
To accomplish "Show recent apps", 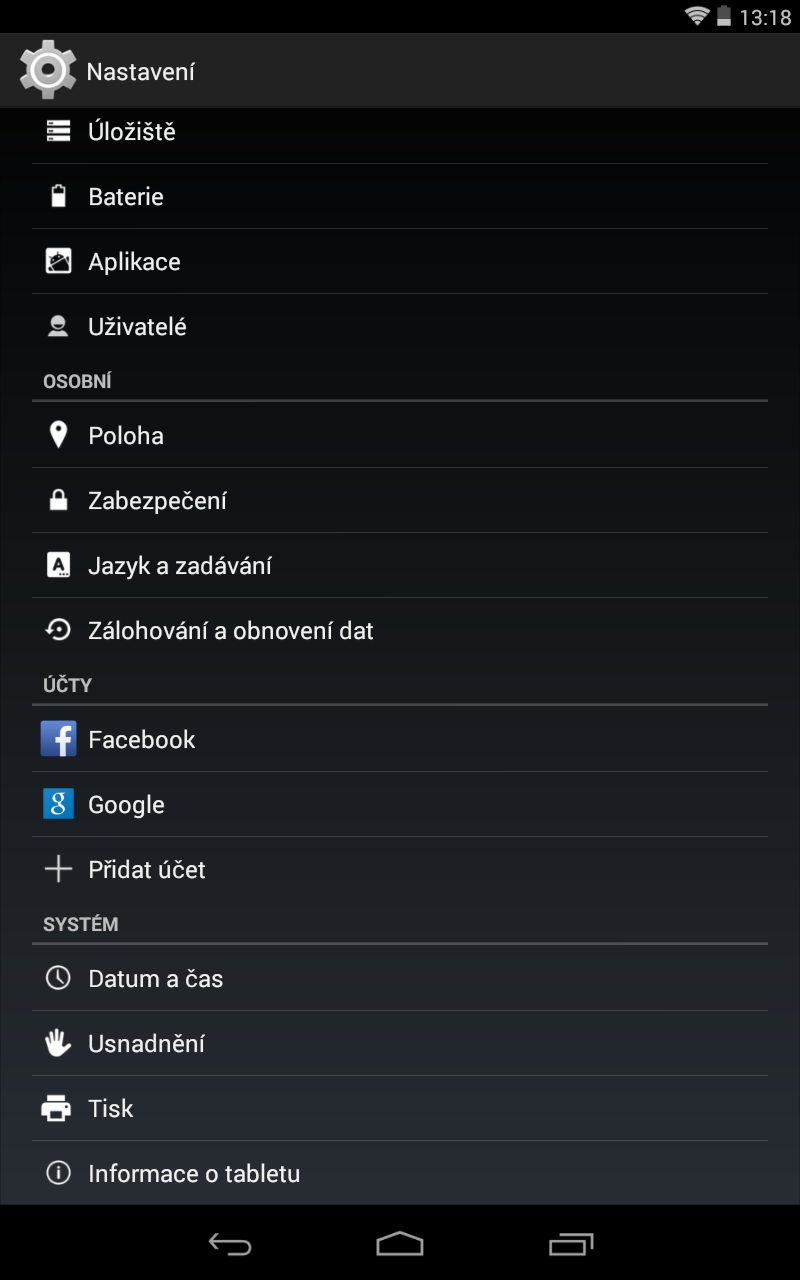I will coord(571,1244).
